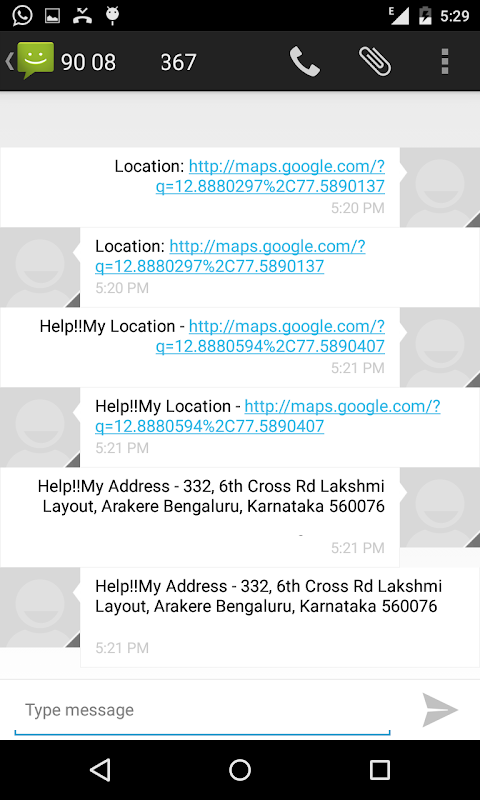Open recent apps
The width and height of the screenshot is (480, 800).
tap(380, 770)
